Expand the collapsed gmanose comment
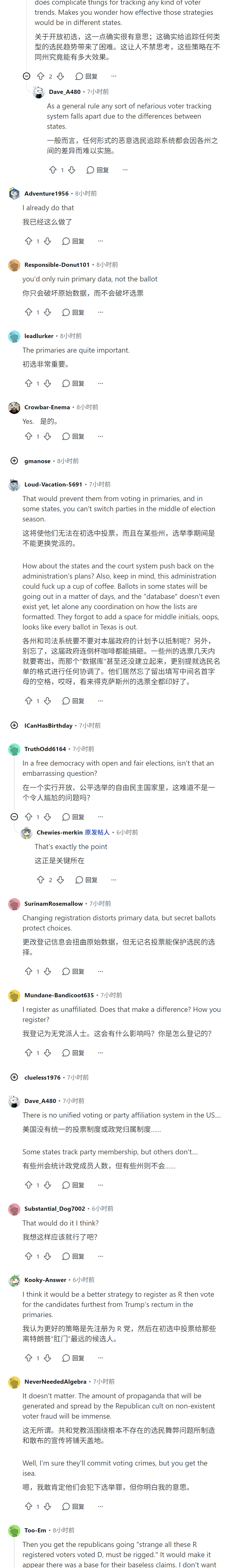The image size is (227, 1568). [x=14, y=461]
